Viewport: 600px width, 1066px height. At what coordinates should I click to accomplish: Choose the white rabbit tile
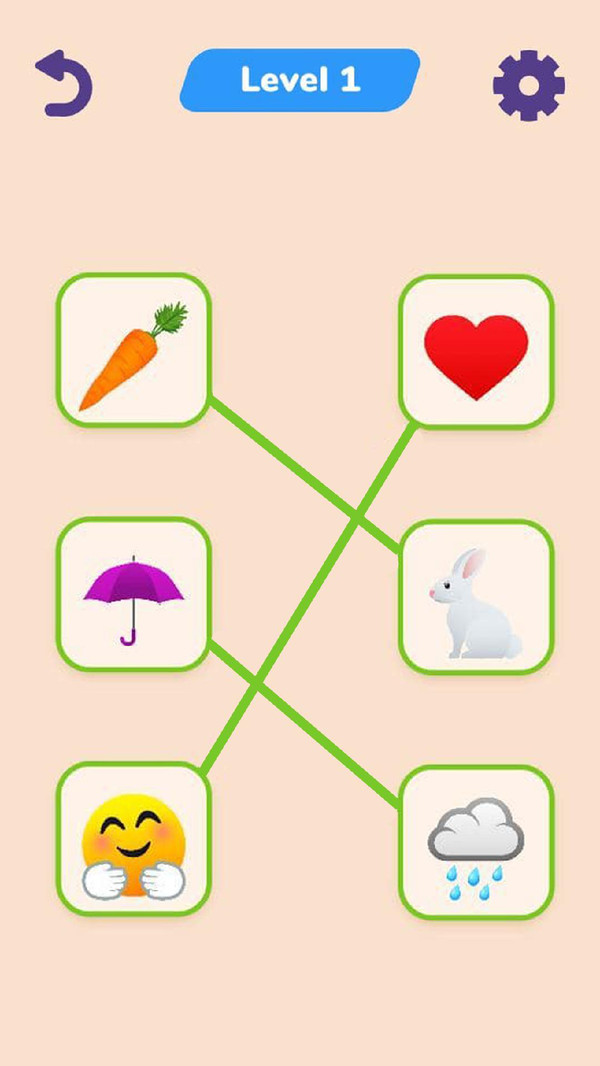coord(476,597)
